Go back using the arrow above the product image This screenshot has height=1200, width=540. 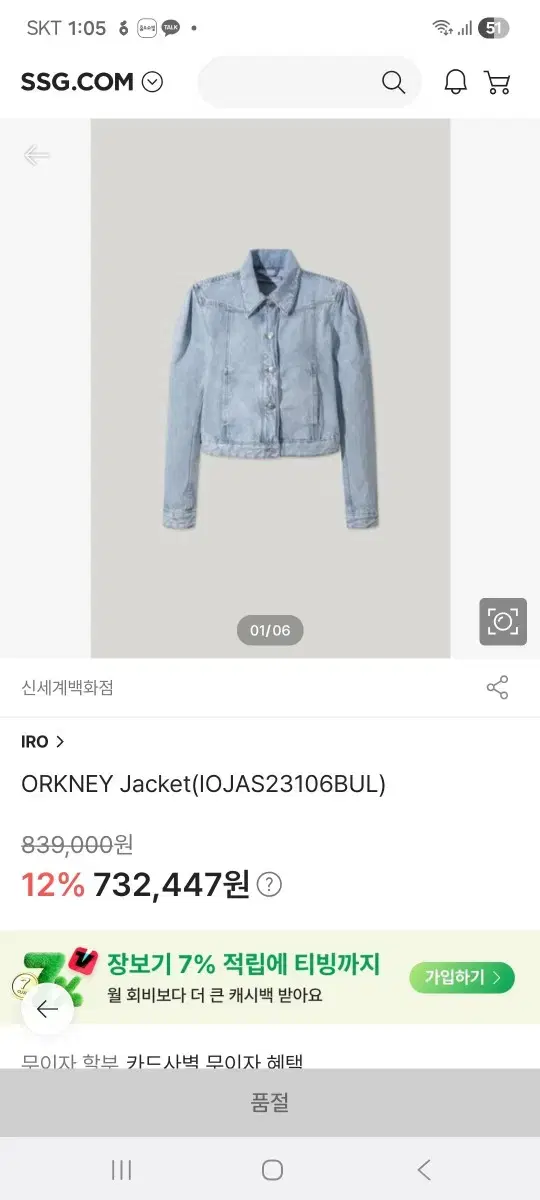click(37, 155)
